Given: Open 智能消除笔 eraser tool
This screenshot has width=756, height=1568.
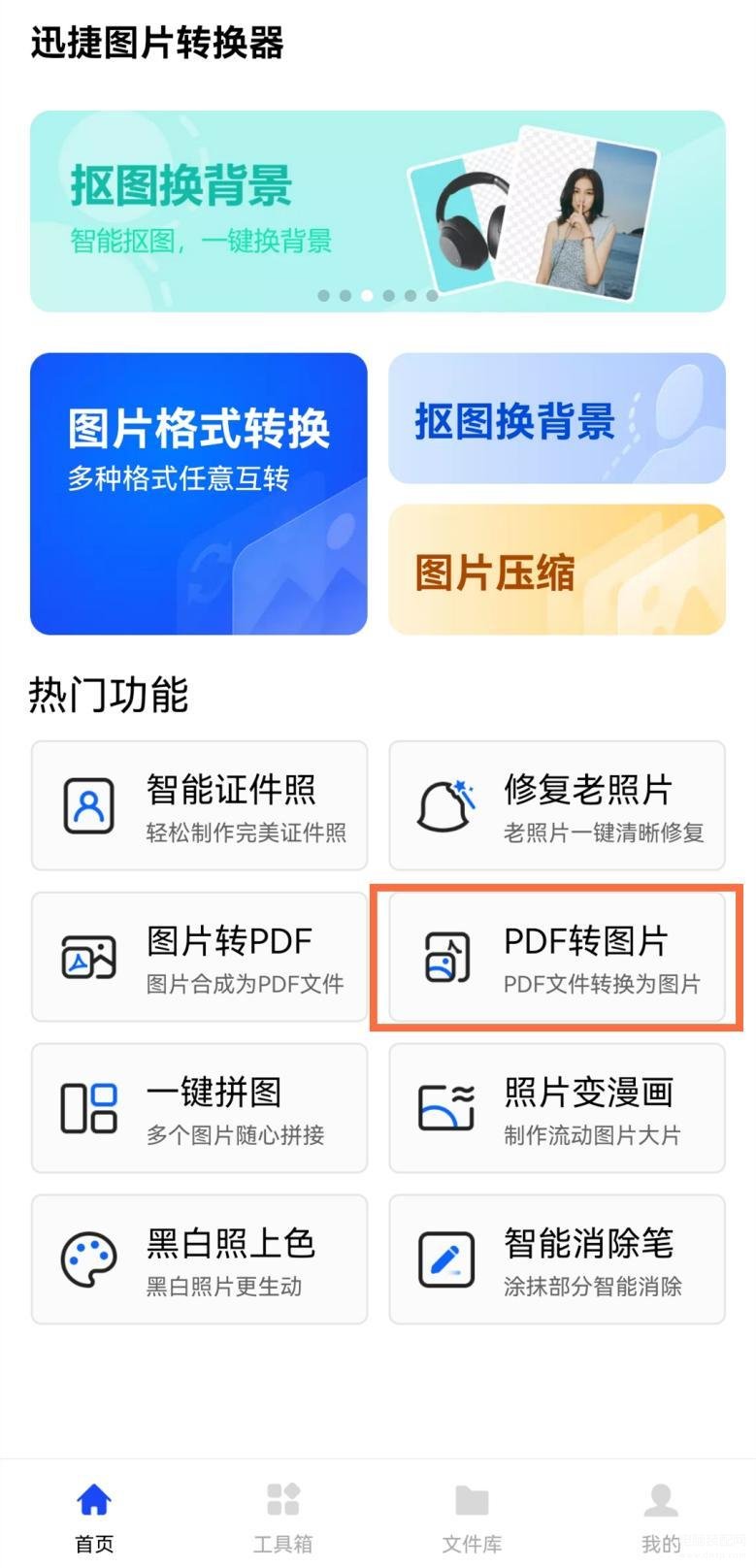Looking at the screenshot, I should (x=557, y=1259).
